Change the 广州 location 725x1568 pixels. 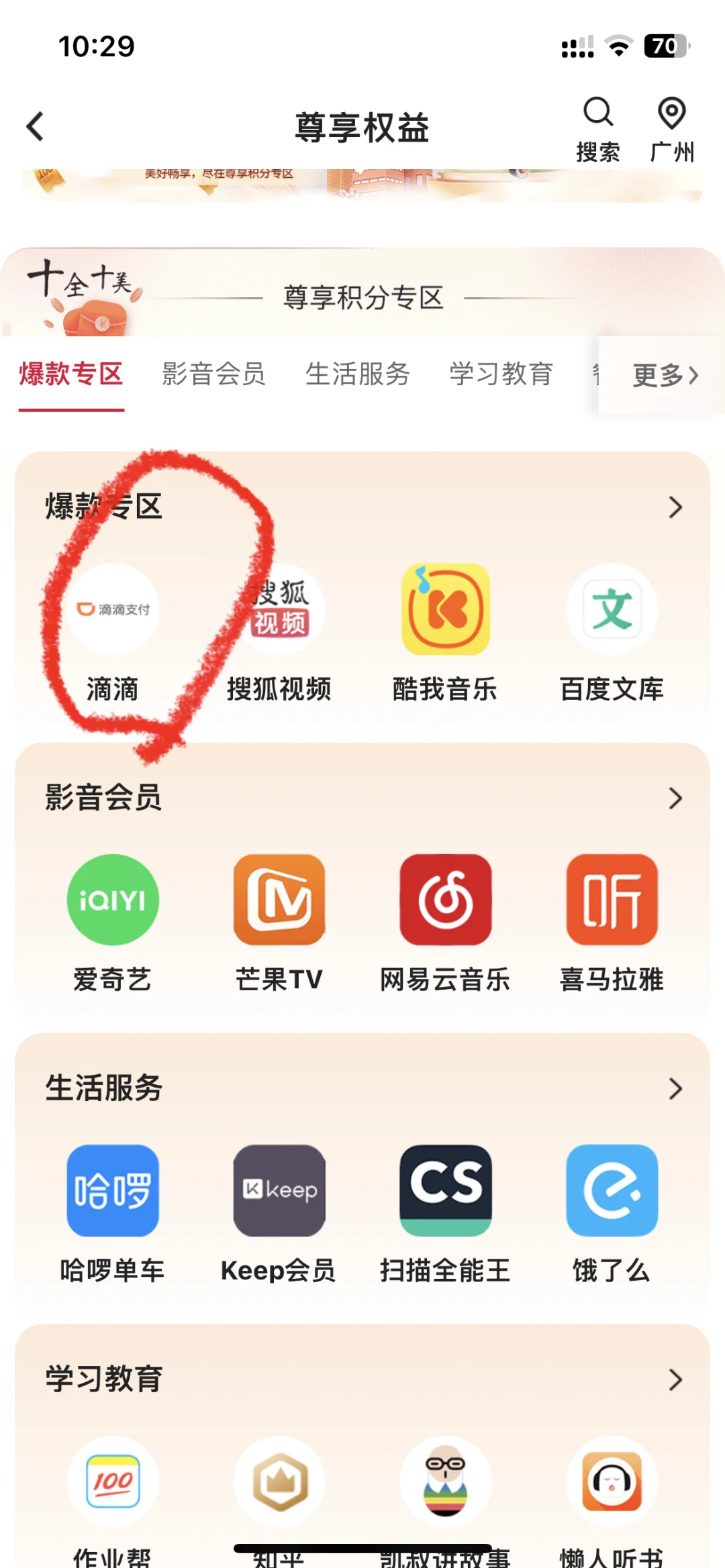click(672, 129)
